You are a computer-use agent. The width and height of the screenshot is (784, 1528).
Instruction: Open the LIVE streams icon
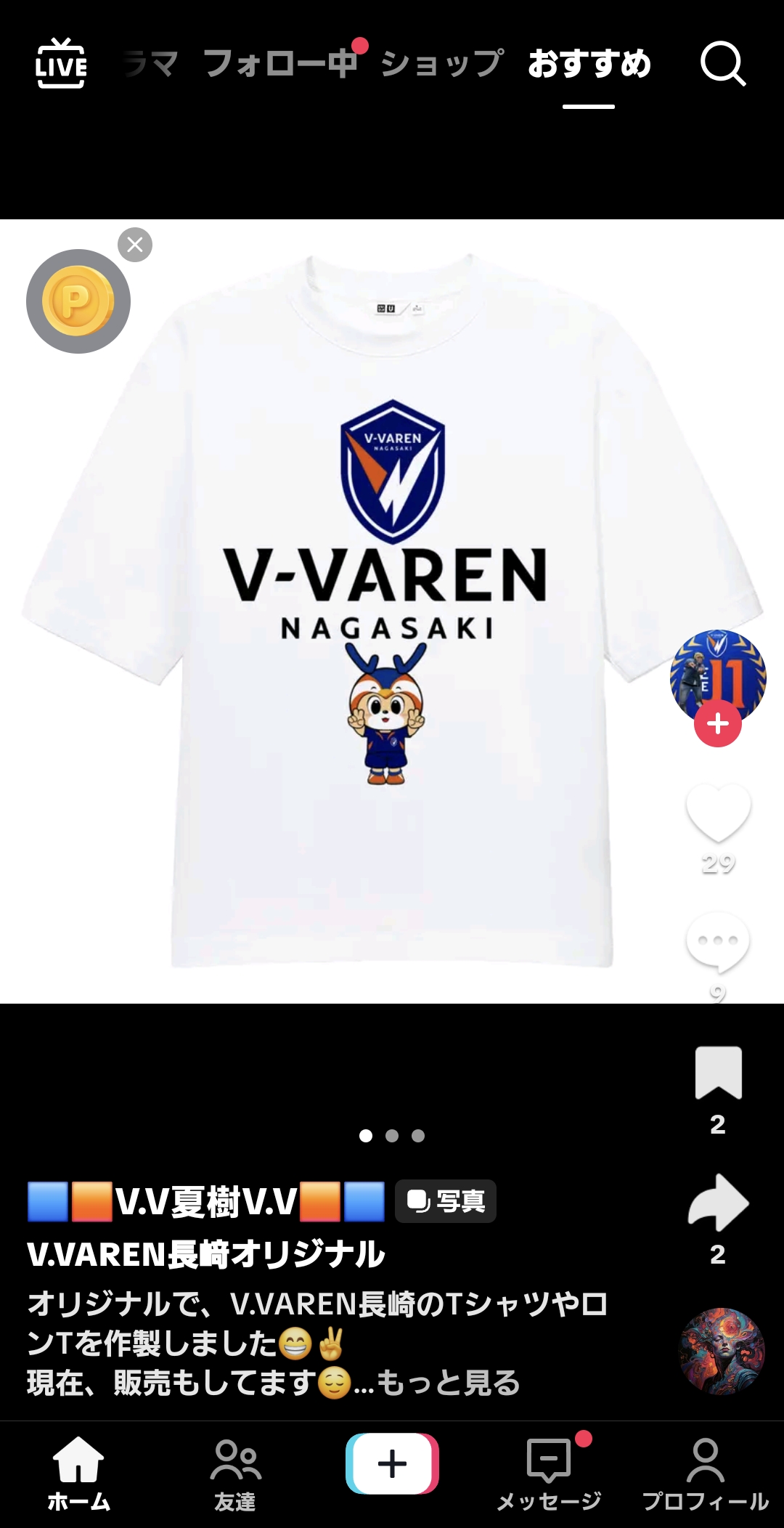point(61,64)
